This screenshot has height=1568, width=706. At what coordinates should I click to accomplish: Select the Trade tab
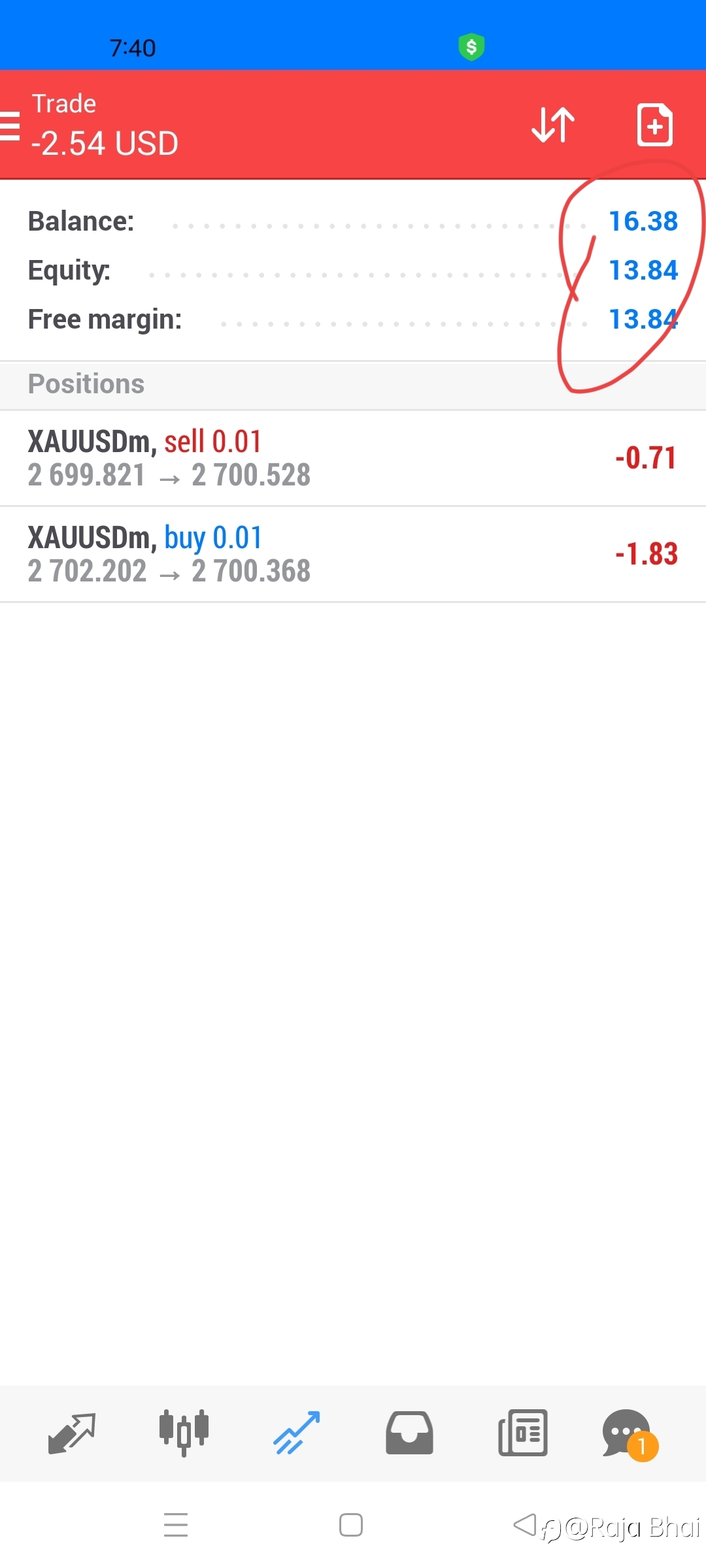(296, 1433)
